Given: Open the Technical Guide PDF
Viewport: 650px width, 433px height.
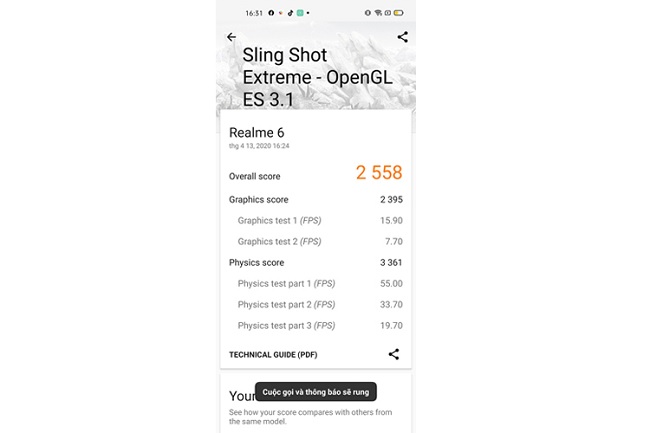Looking at the screenshot, I should (x=273, y=354).
